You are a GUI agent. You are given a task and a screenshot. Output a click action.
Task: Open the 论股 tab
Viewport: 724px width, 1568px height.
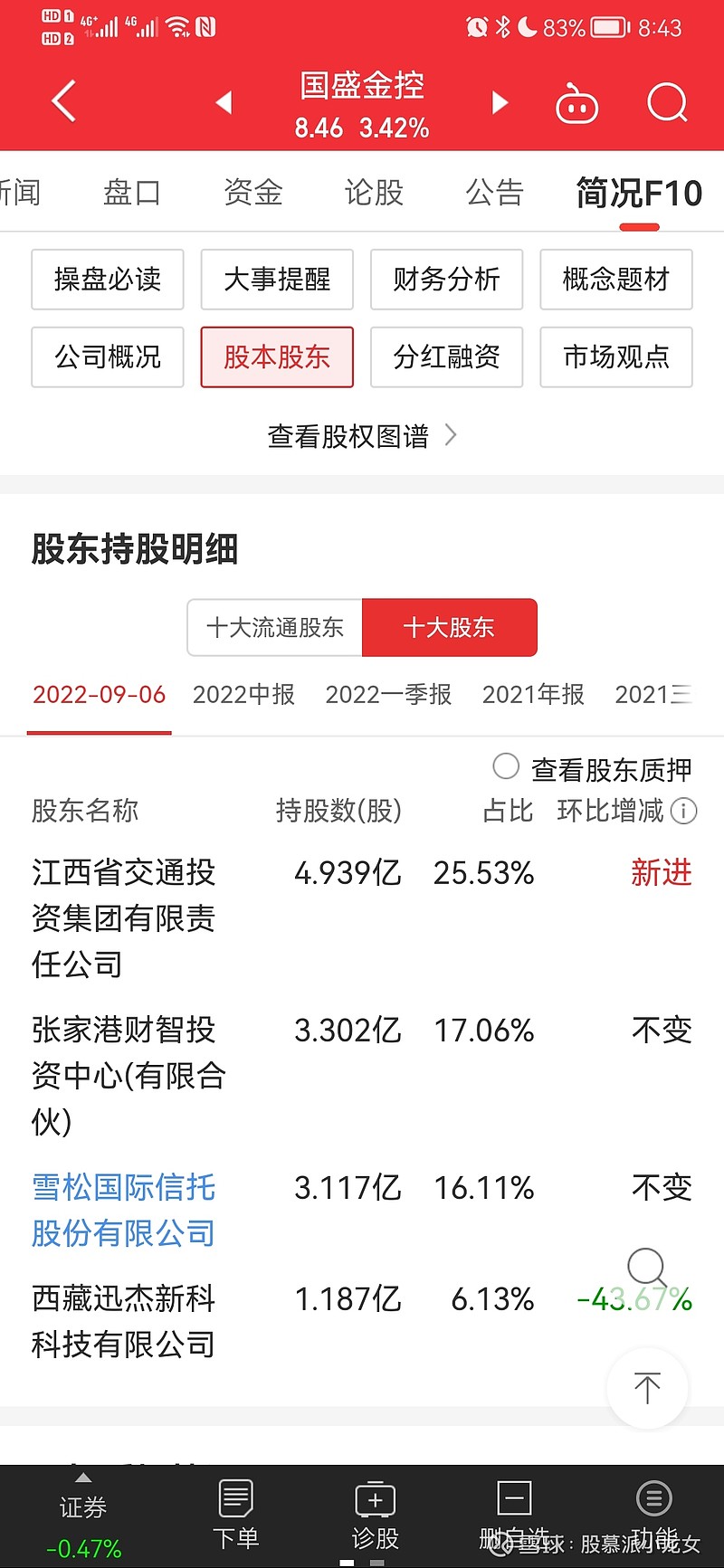pyautogui.click(x=374, y=193)
